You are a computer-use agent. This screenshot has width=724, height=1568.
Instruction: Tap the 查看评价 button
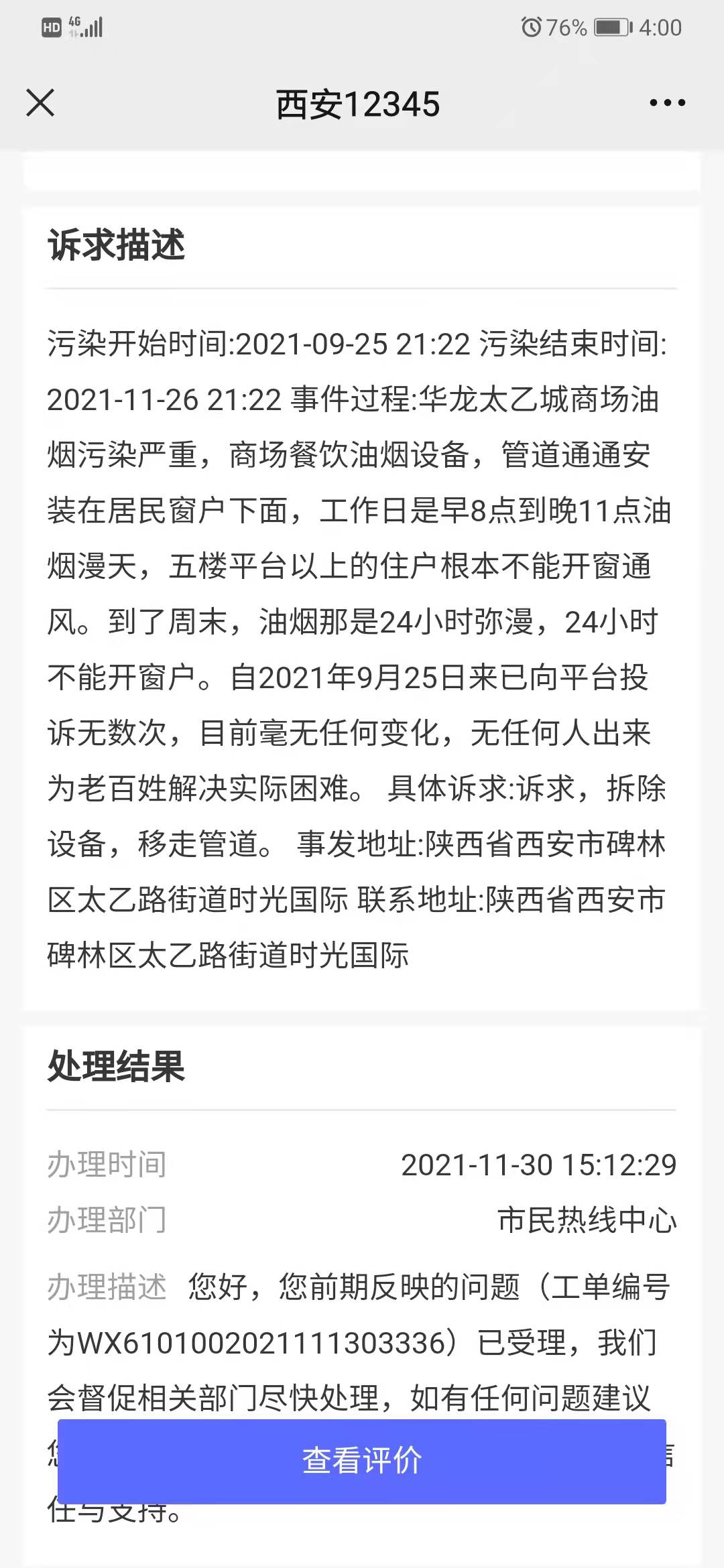tap(362, 1461)
